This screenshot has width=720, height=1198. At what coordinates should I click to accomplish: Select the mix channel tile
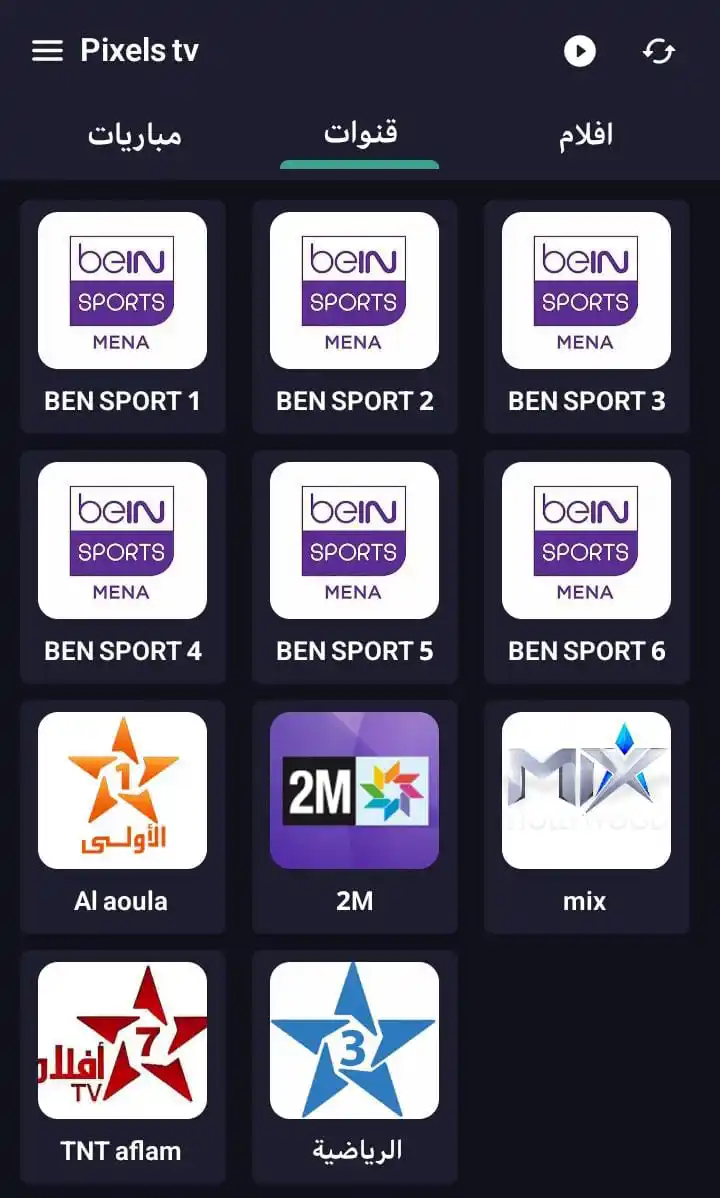click(x=586, y=815)
